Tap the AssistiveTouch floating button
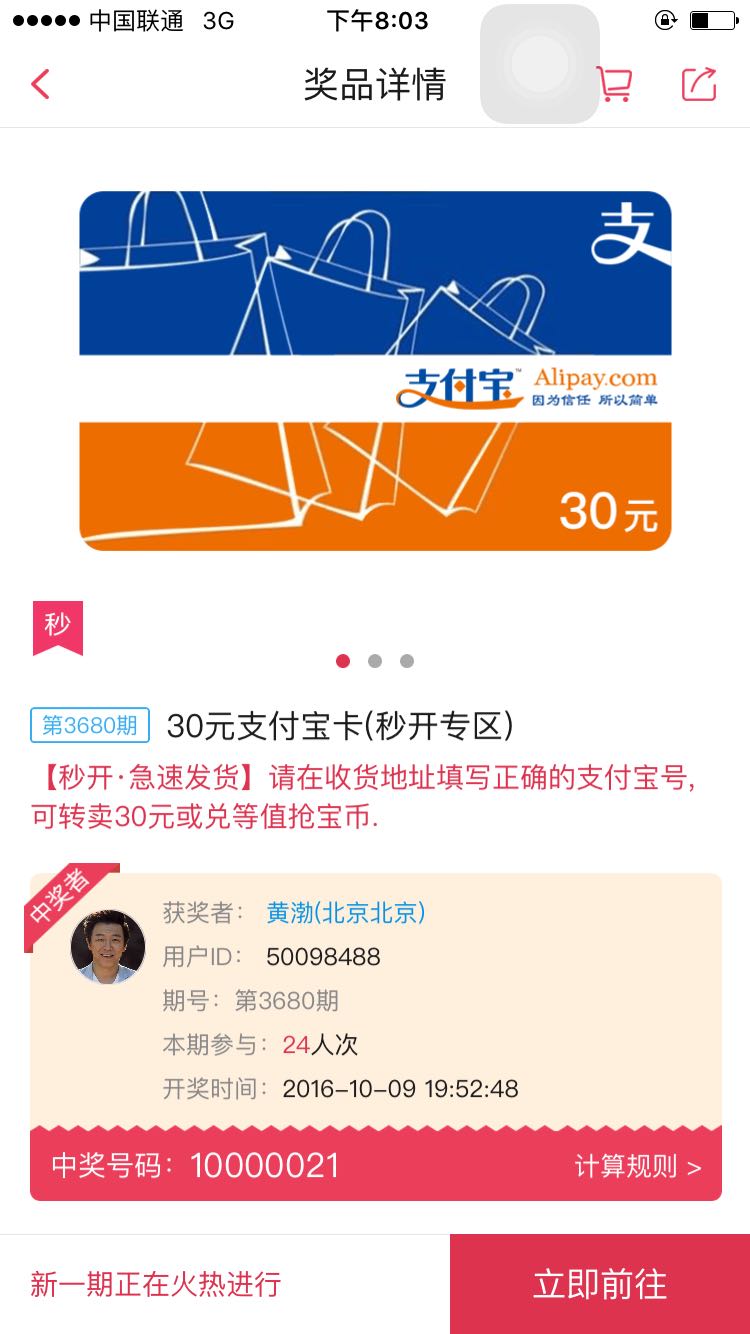The image size is (750, 1334). 540,64
